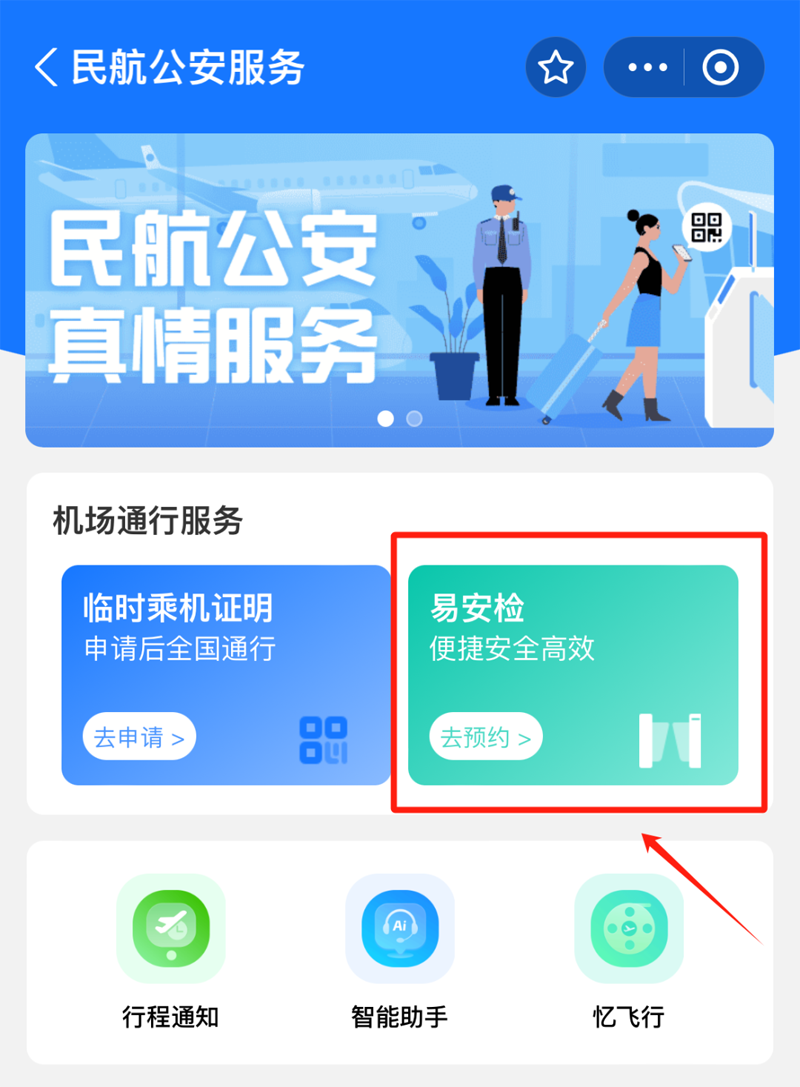
Task: Go back from 民航公安服务 page
Action: pos(47,67)
